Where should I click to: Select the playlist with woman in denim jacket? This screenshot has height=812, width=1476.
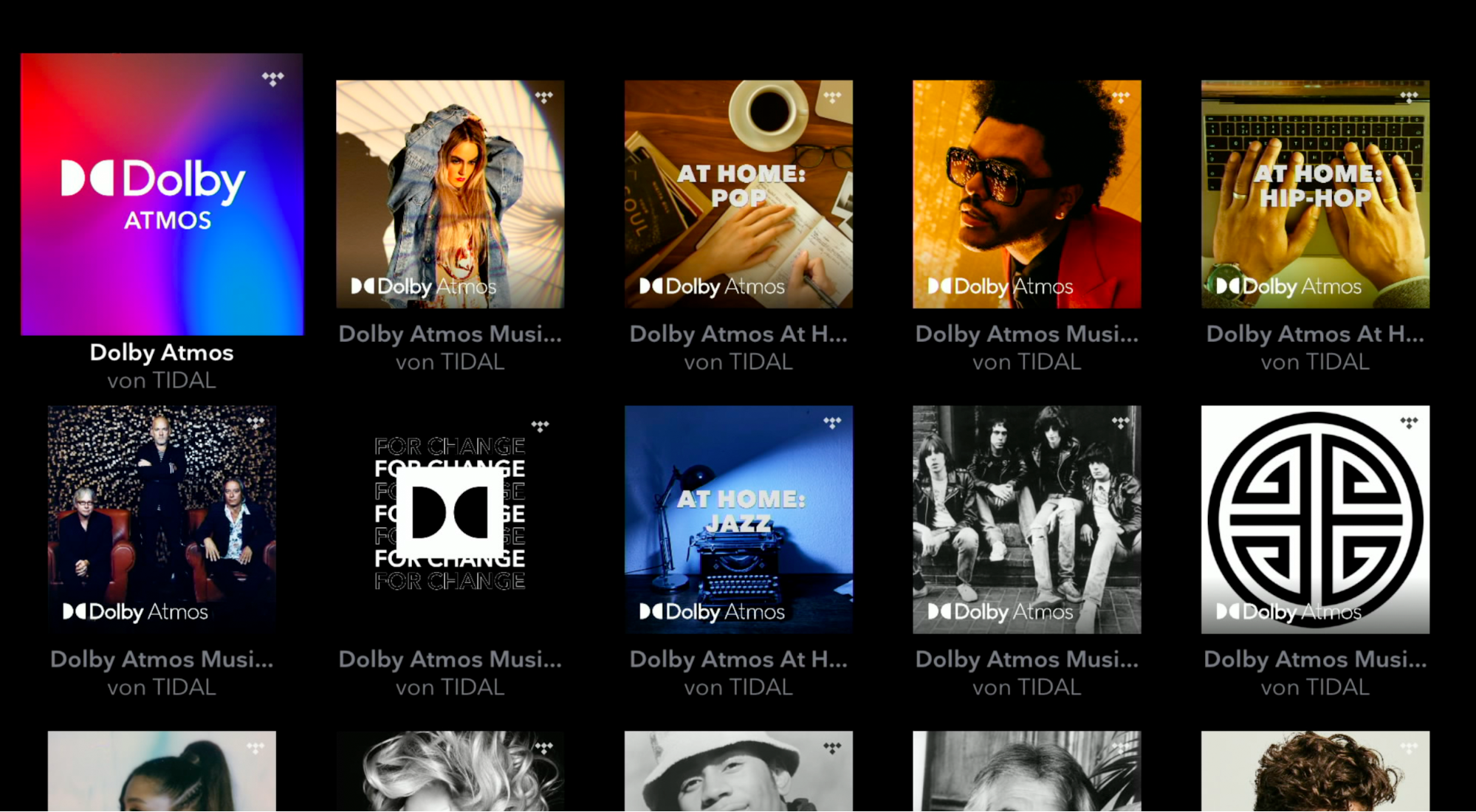(x=450, y=194)
